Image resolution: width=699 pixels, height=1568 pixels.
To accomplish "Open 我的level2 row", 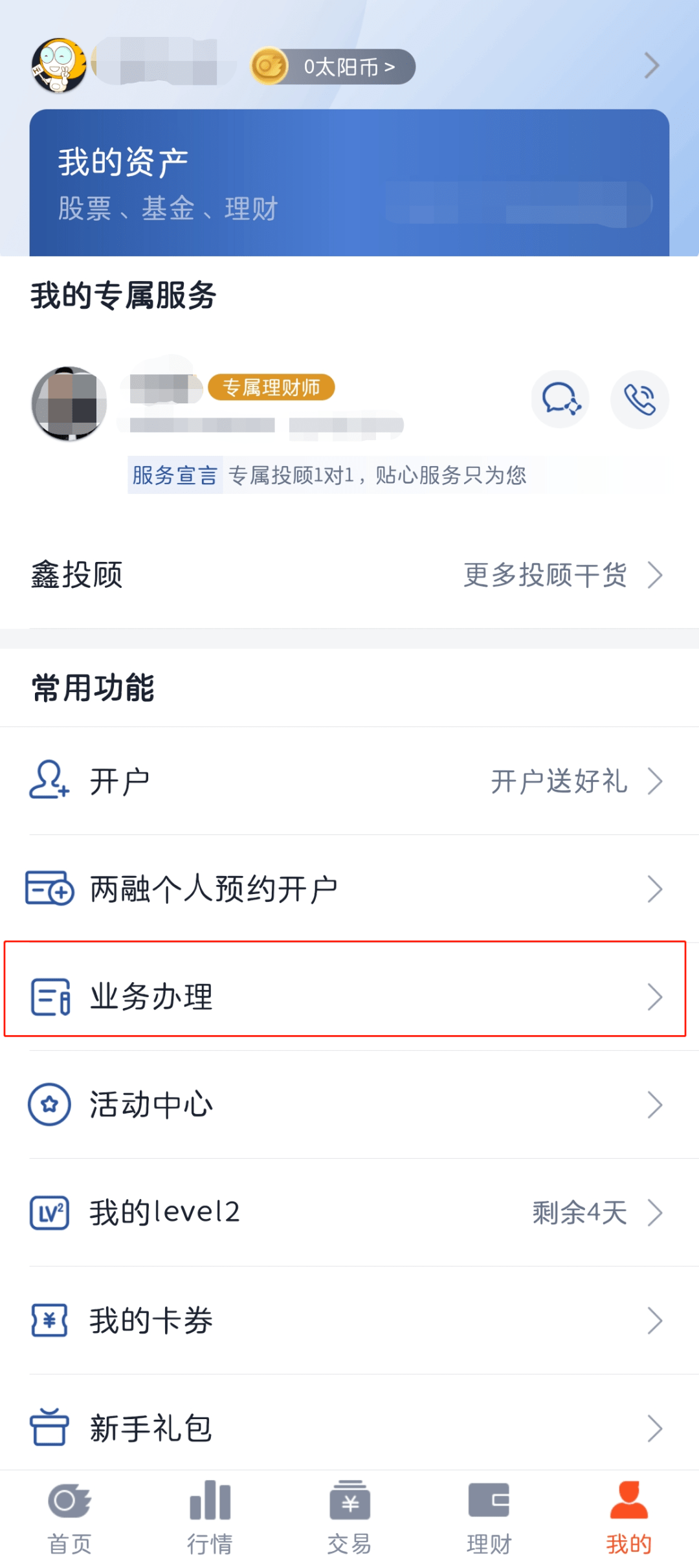I will pyautogui.click(x=349, y=1213).
